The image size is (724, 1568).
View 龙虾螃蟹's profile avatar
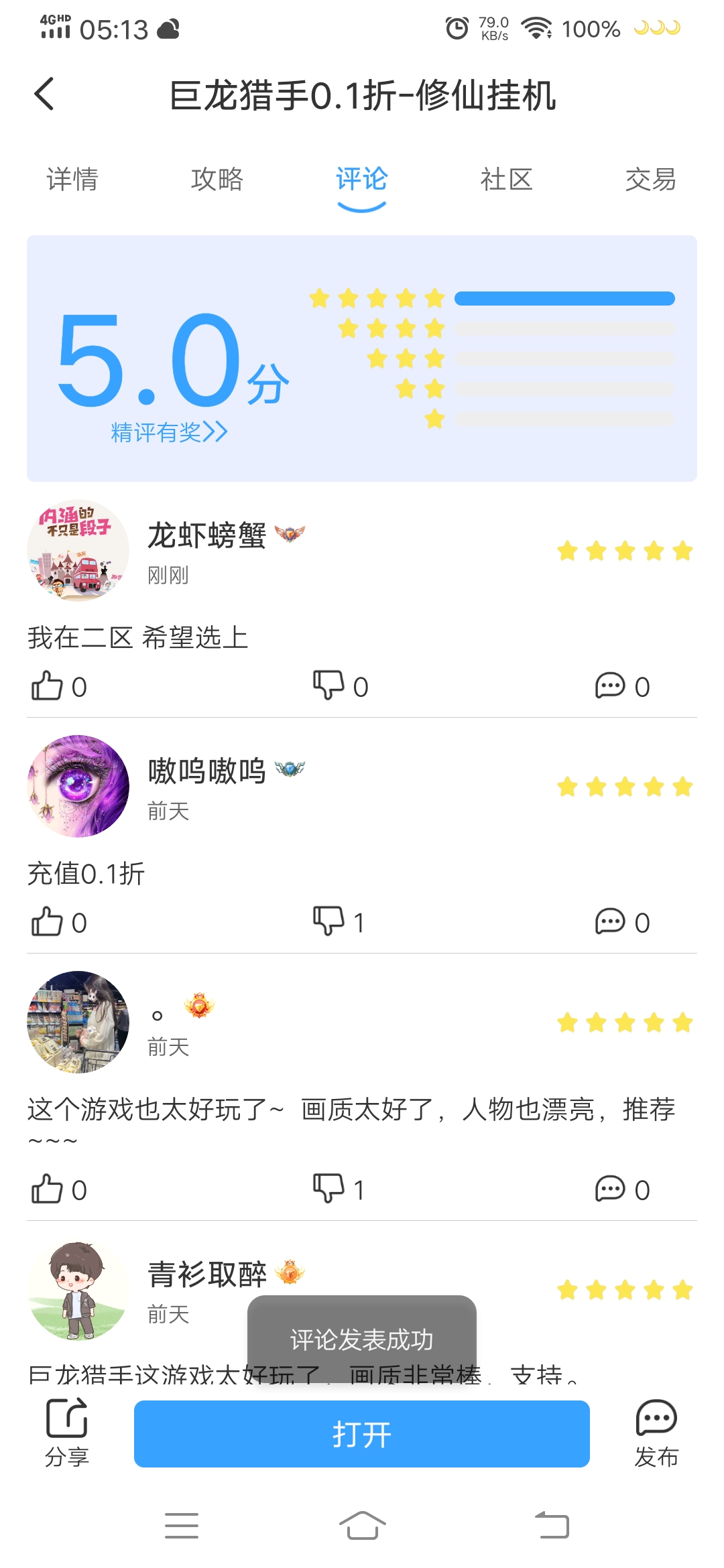coord(78,551)
